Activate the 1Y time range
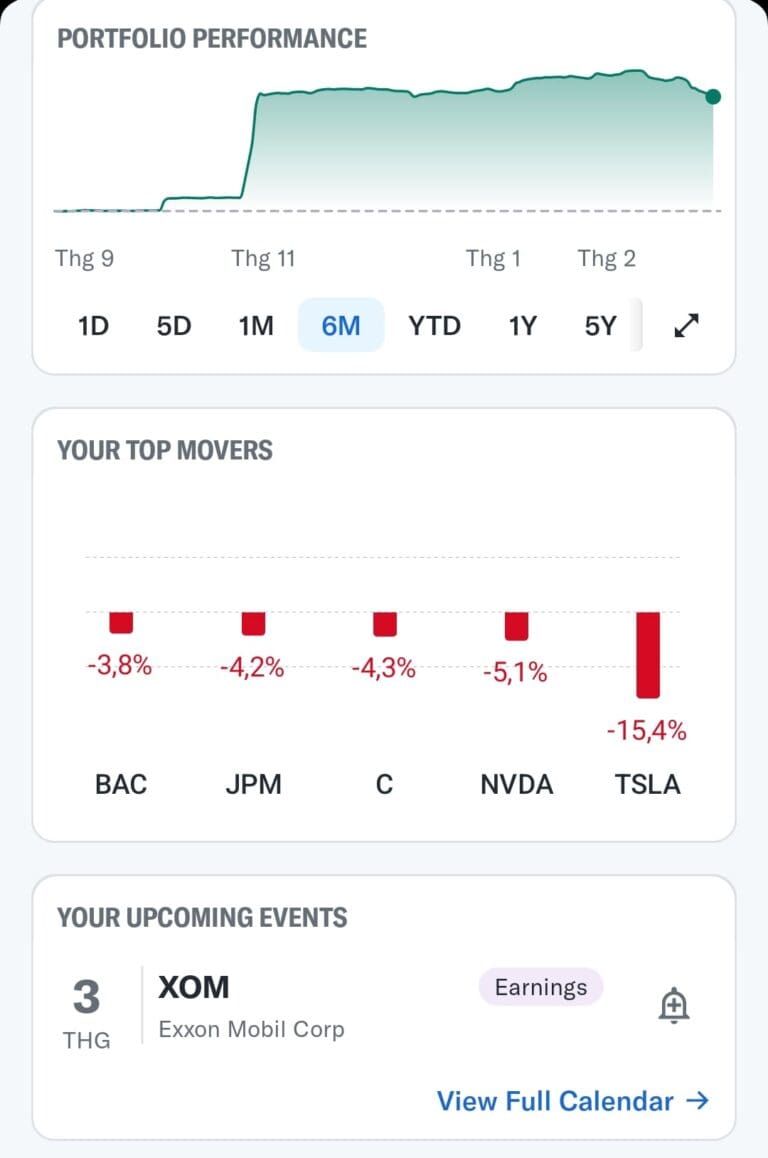 coord(521,325)
